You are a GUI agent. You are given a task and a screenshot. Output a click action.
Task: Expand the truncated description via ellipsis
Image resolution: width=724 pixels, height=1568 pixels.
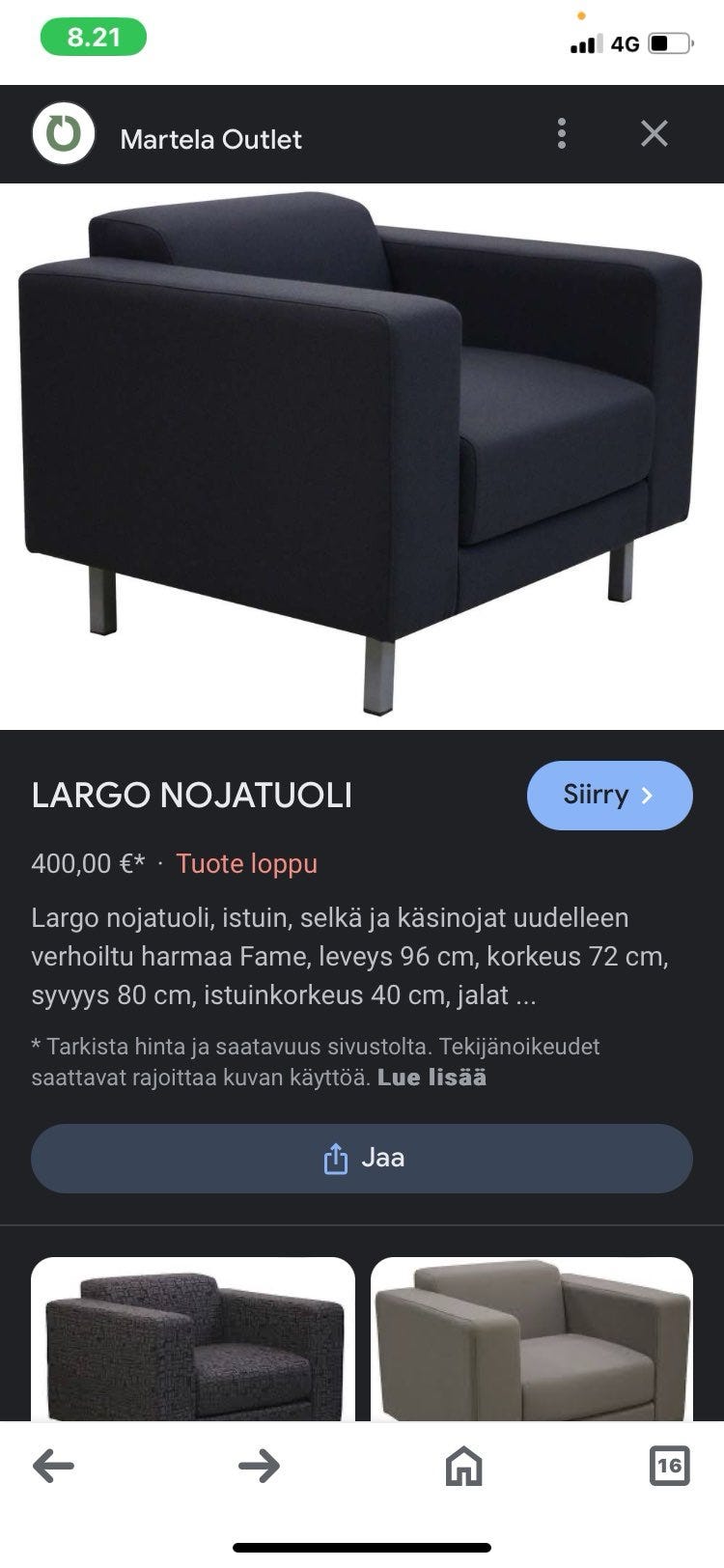(527, 994)
